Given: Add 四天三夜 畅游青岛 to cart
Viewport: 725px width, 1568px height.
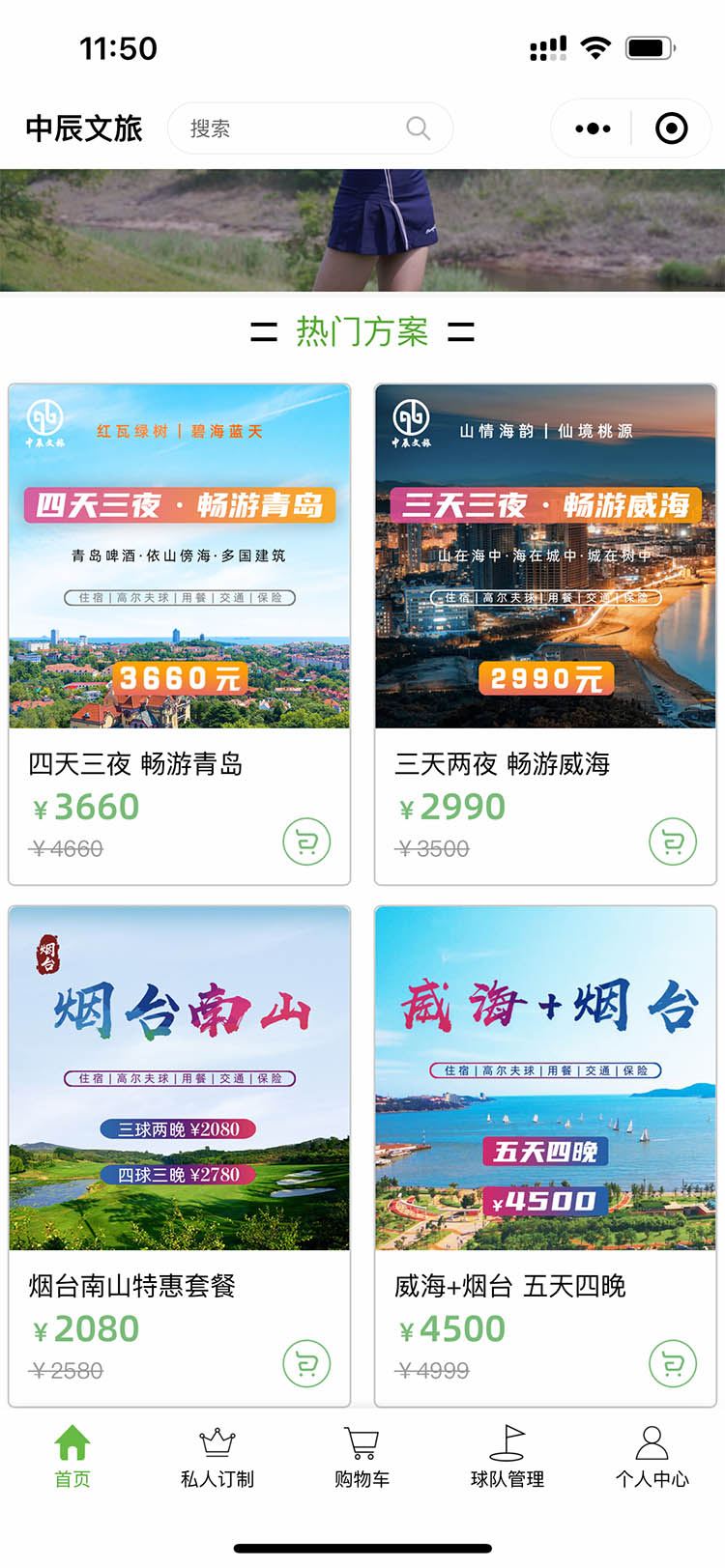Looking at the screenshot, I should coord(306,842).
